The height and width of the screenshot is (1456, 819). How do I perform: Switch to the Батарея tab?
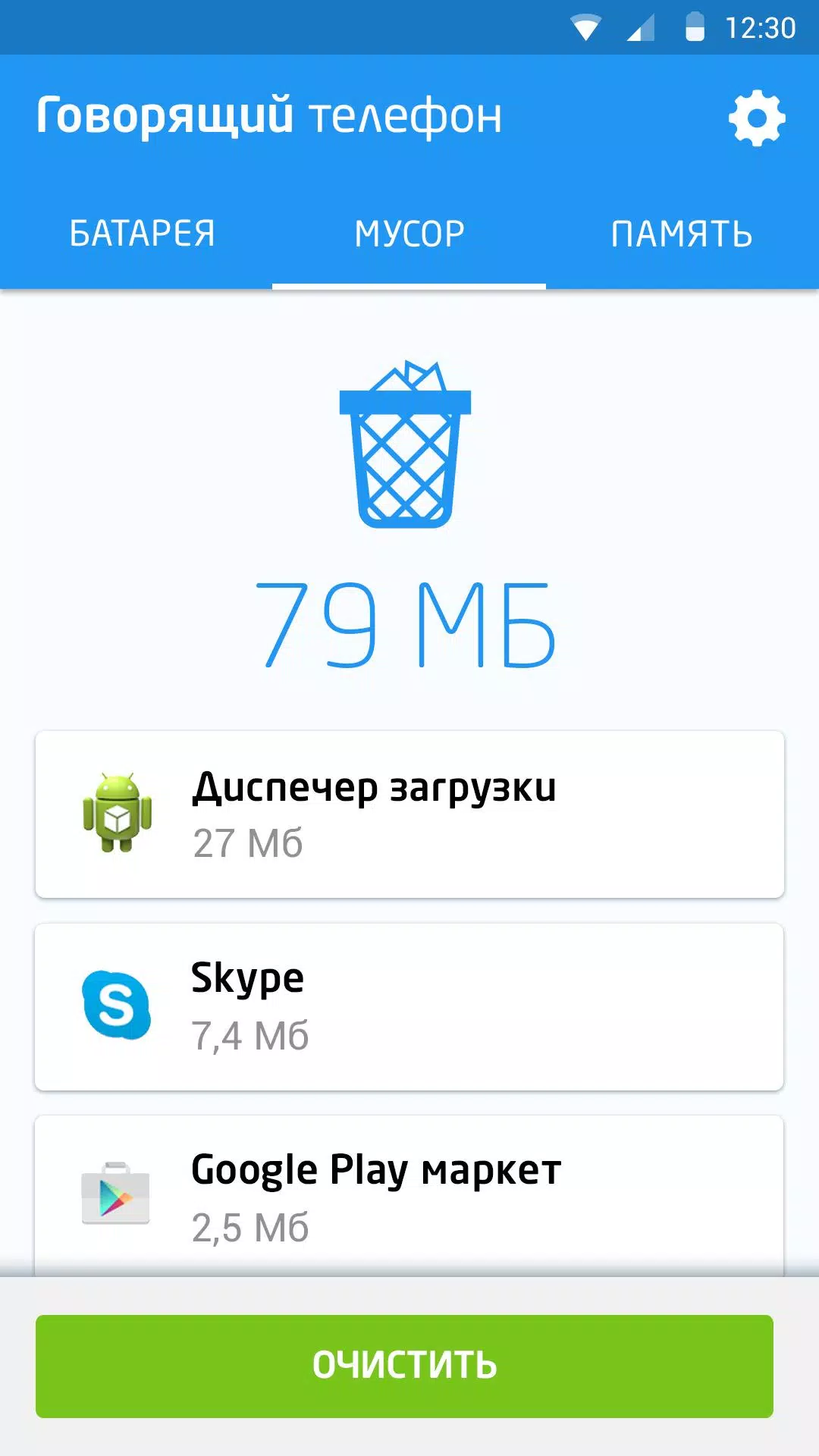(x=142, y=234)
